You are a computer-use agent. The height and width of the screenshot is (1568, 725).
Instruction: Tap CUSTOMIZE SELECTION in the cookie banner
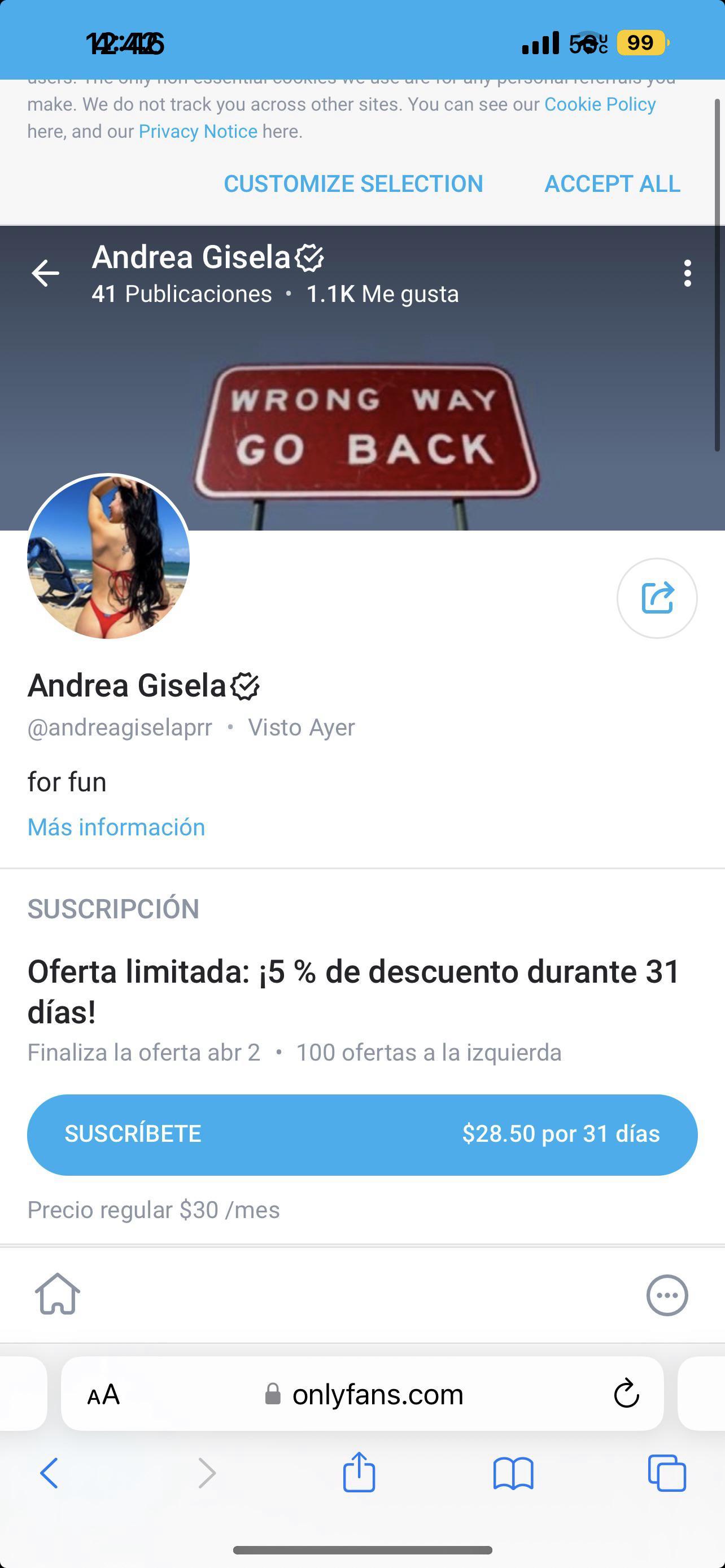(353, 183)
